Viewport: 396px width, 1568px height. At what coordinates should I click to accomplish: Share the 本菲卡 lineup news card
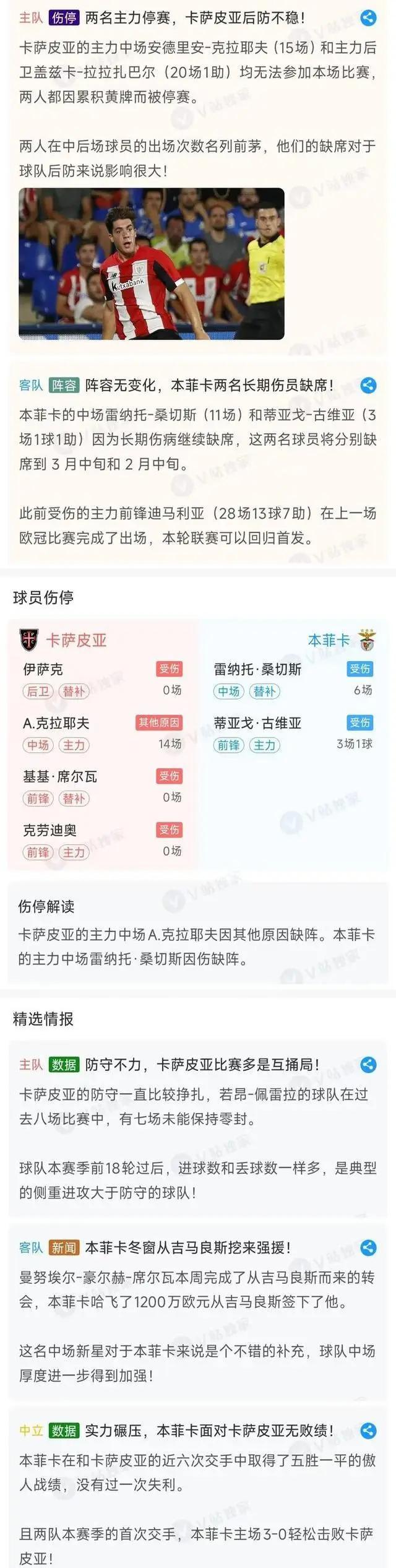tap(368, 385)
